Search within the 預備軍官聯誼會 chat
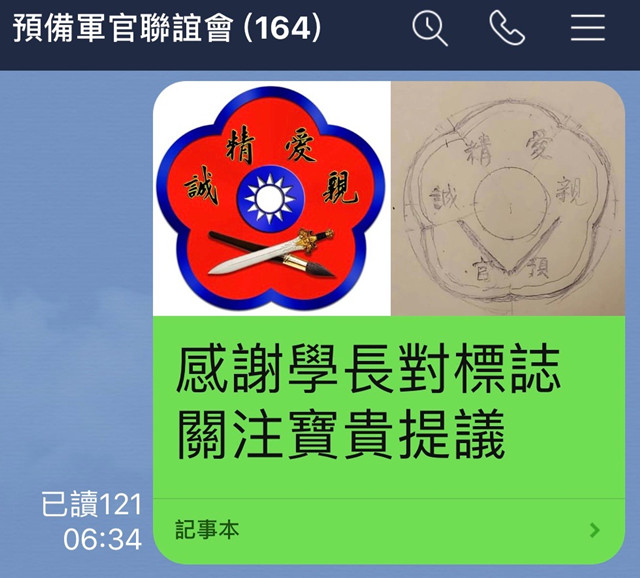Screen dimensions: 640x578 click(x=430, y=29)
